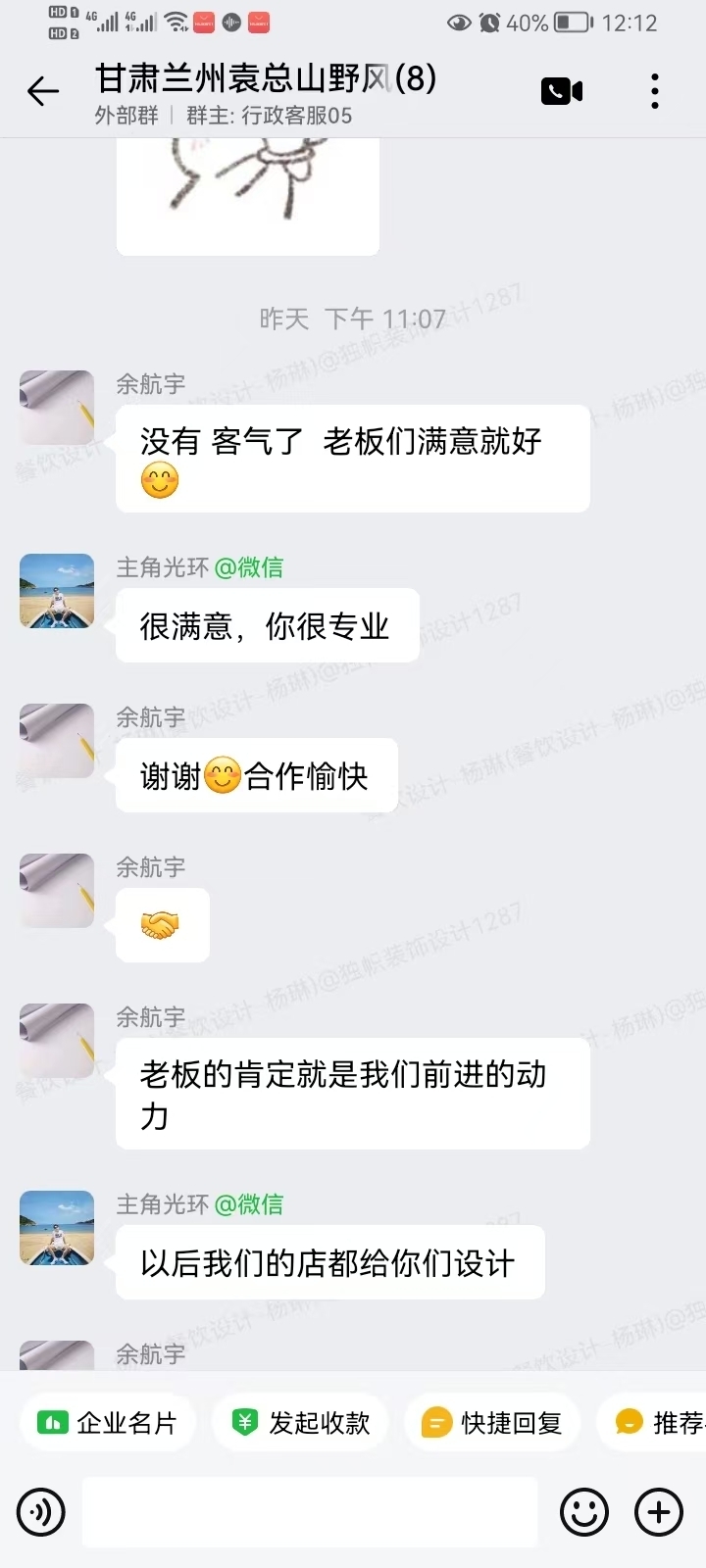Open the emoji picker
The image size is (706, 1568).
point(584,1512)
